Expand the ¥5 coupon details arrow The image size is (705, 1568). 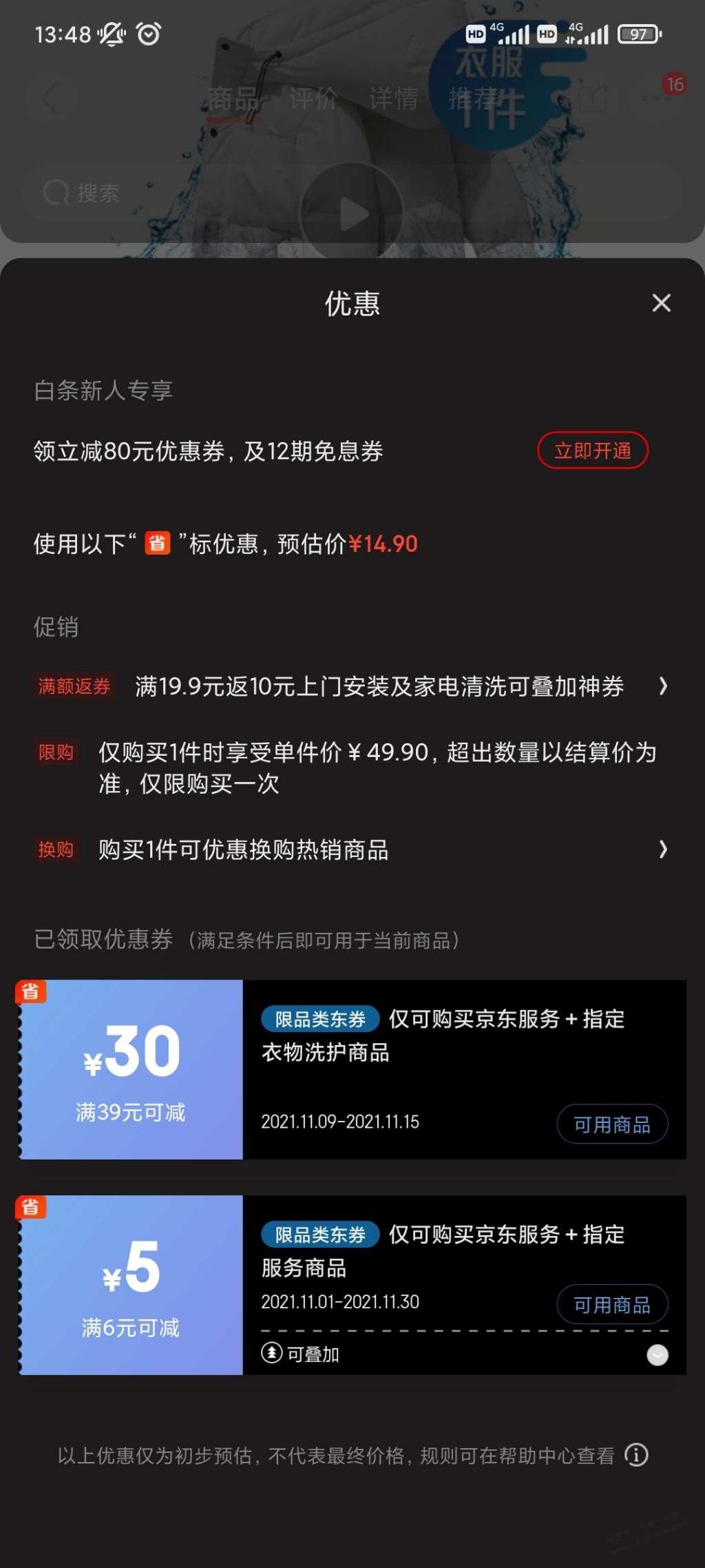[x=657, y=1355]
